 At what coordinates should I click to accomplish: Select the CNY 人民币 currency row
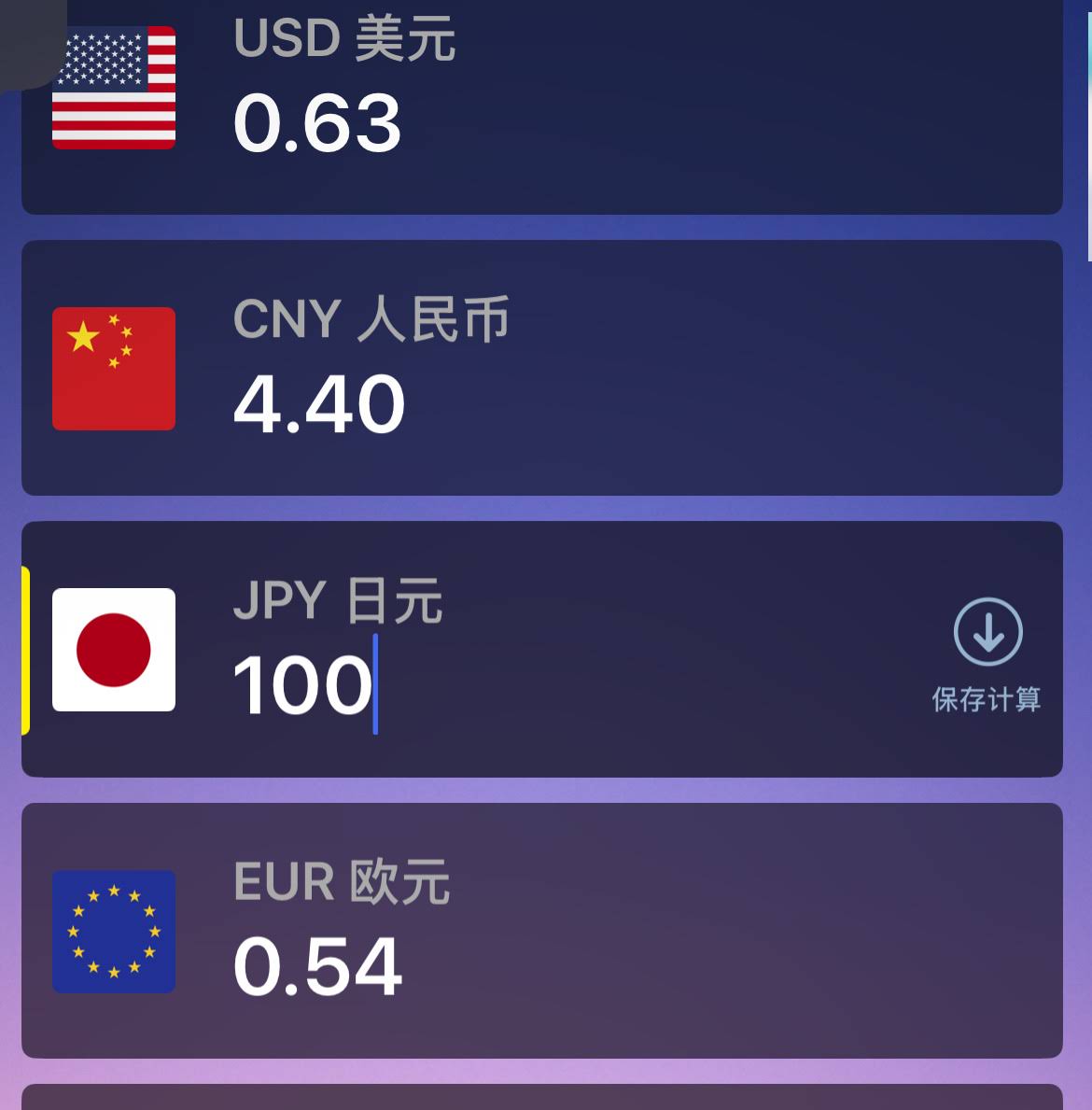tap(541, 368)
